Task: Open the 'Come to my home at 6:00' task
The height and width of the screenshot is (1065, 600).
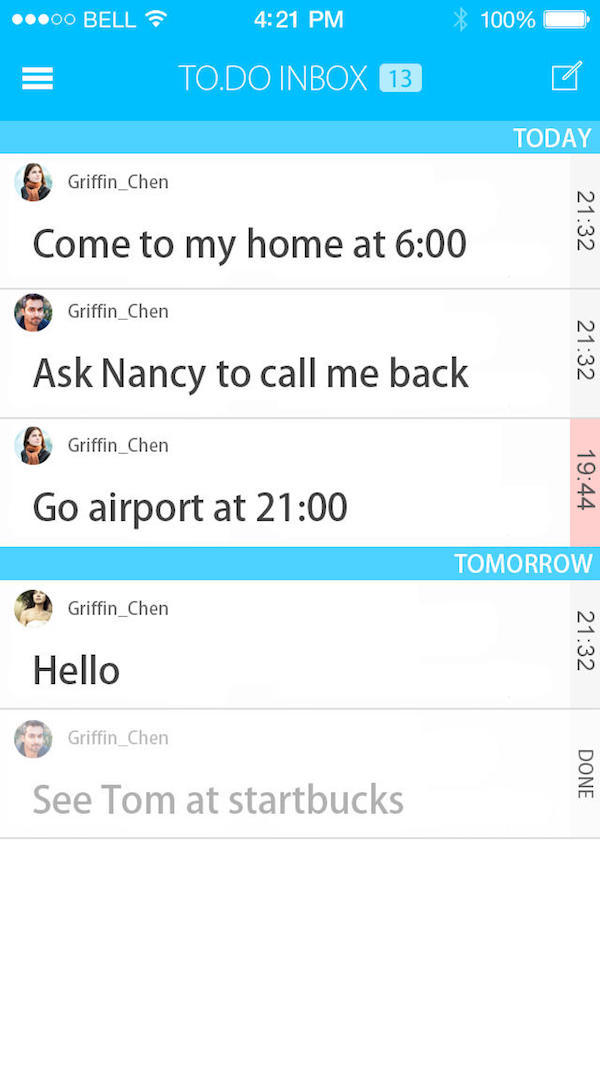Action: click(x=250, y=244)
